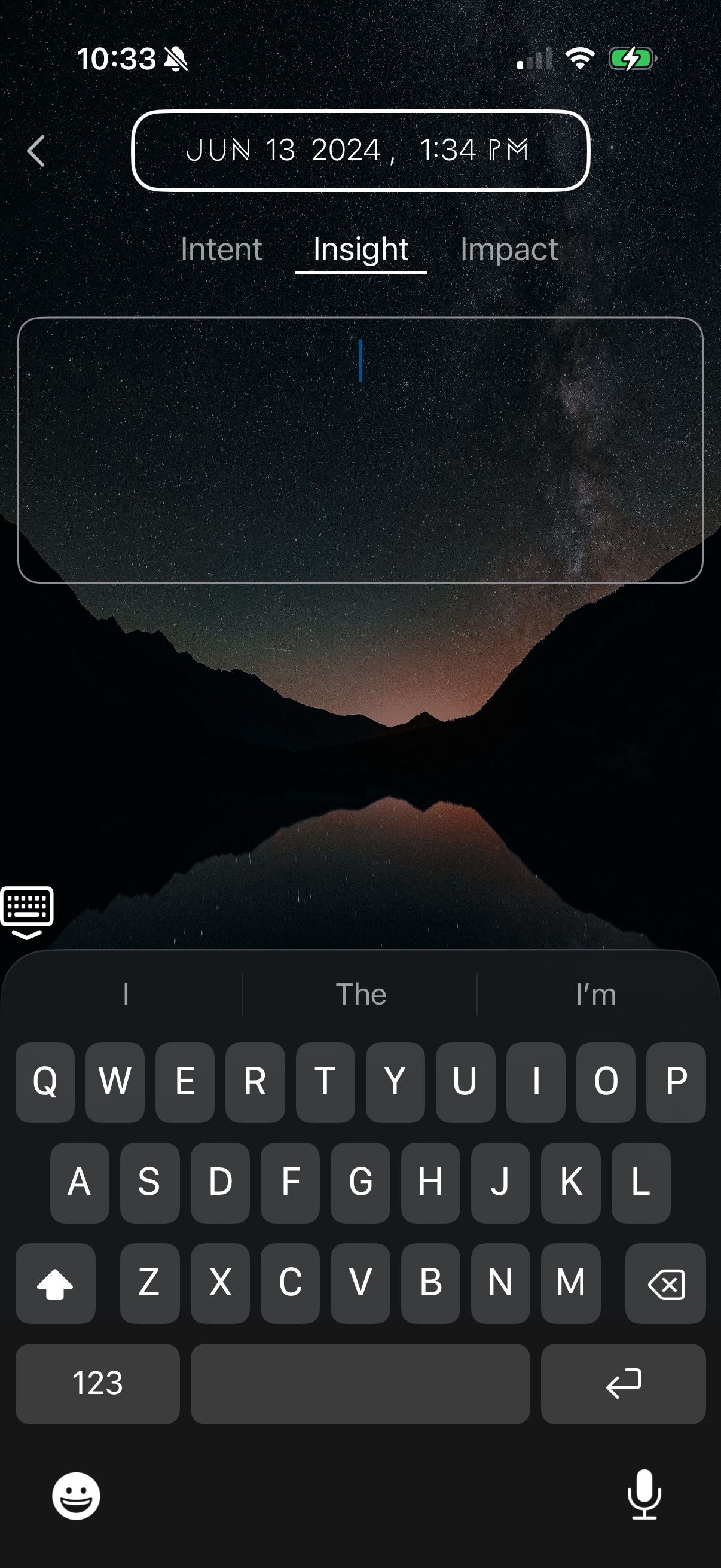Open the emoji keyboard

pyautogui.click(x=76, y=1496)
